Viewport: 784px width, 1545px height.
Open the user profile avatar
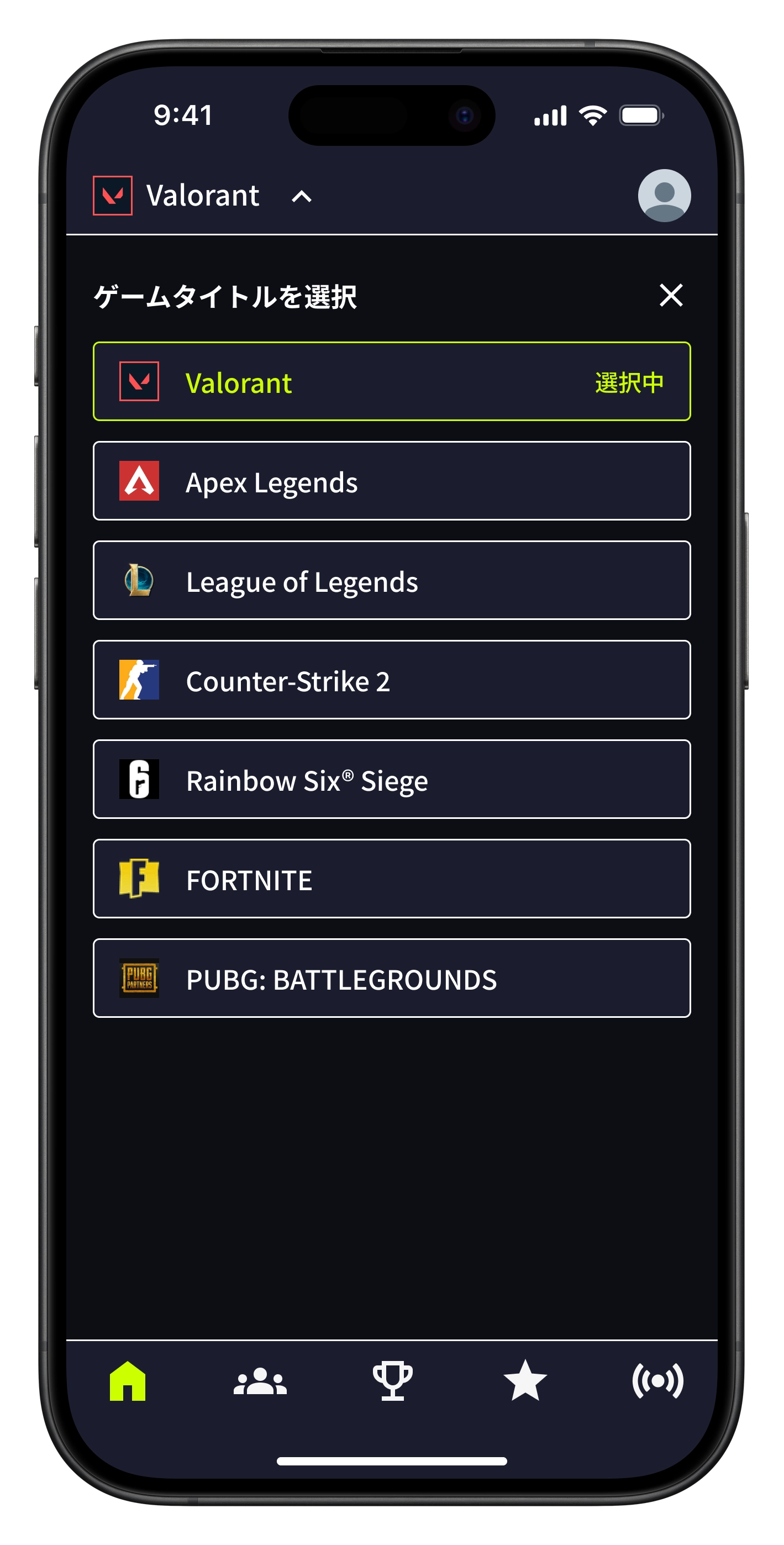pyautogui.click(x=664, y=196)
